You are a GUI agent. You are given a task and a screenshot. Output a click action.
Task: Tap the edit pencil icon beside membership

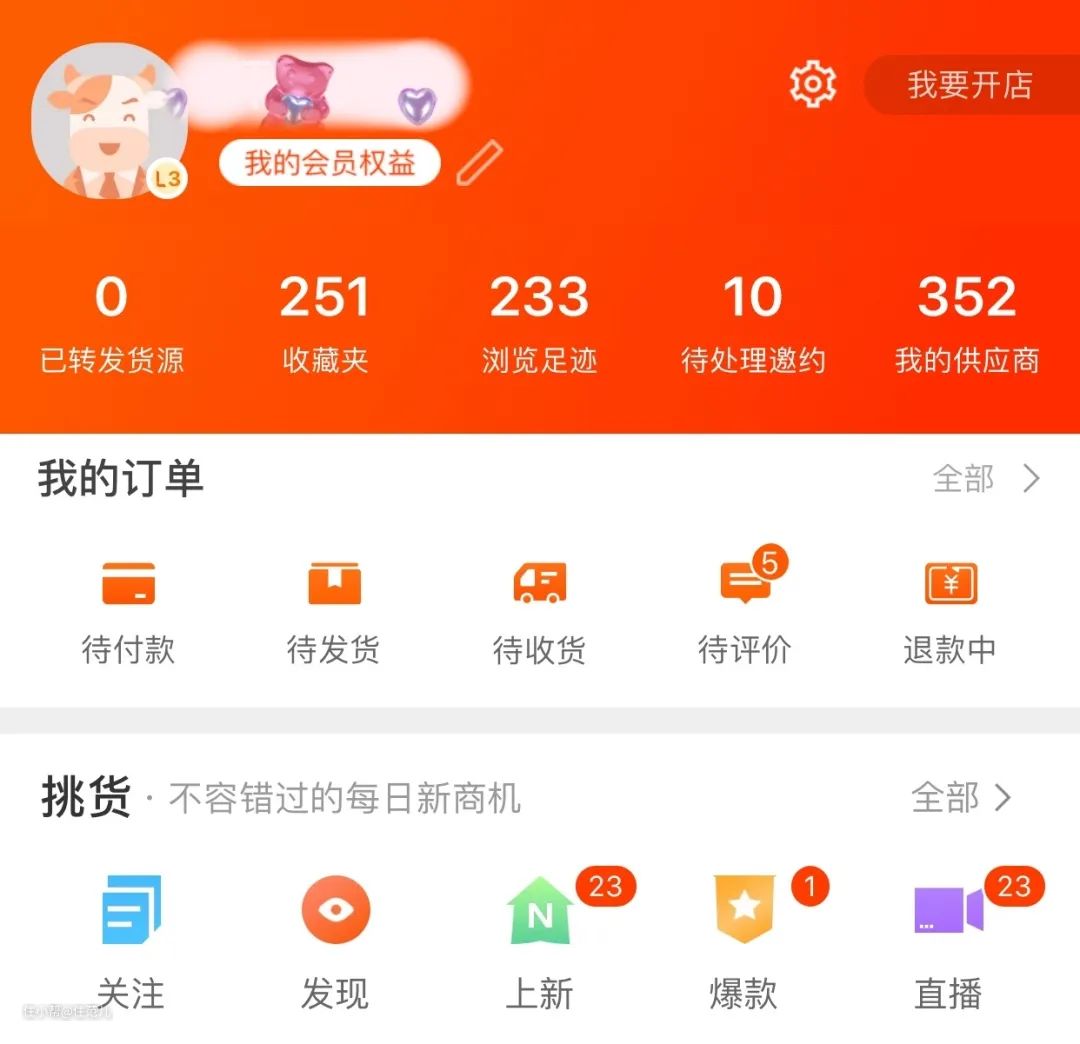point(479,163)
